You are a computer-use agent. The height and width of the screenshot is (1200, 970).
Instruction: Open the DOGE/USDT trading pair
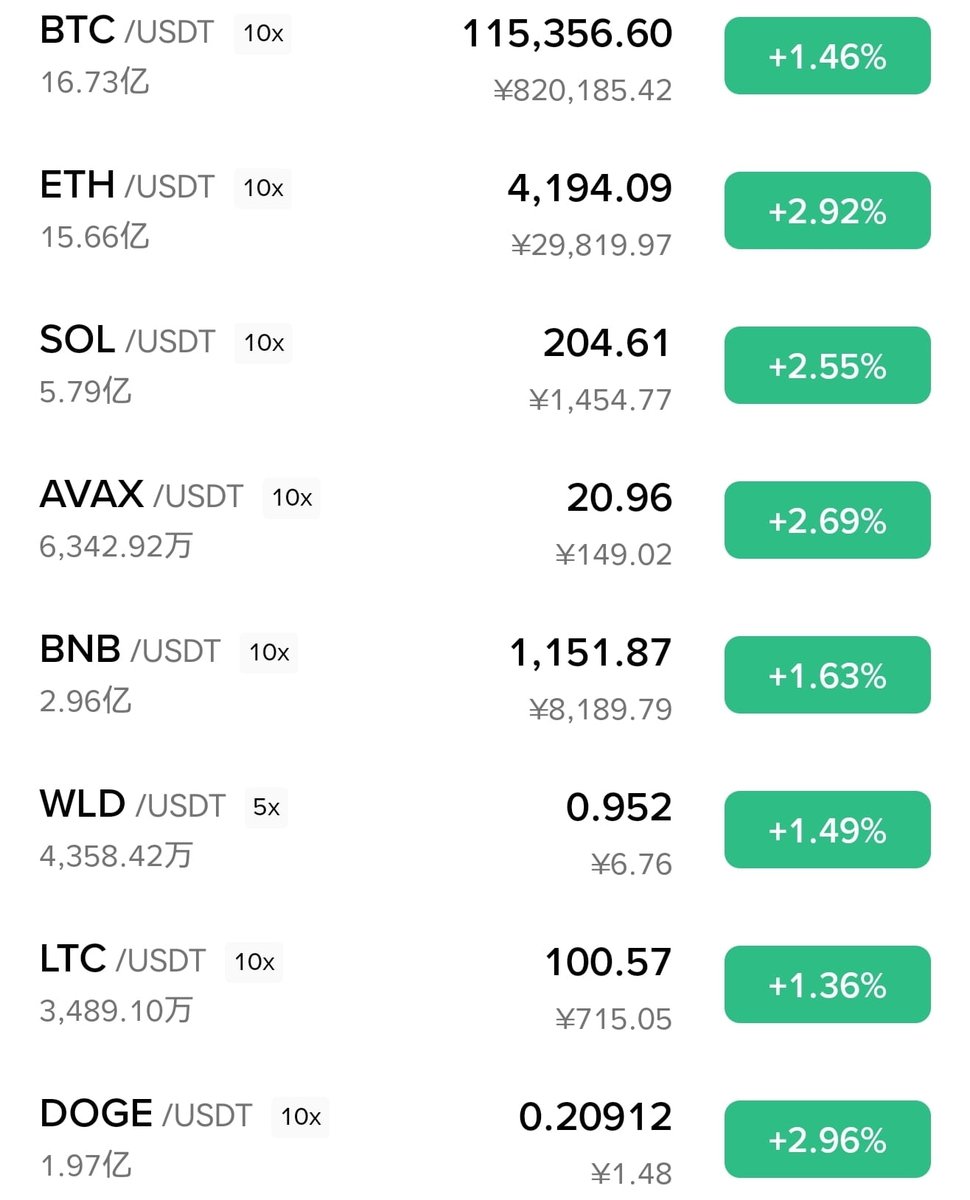pos(145,1115)
